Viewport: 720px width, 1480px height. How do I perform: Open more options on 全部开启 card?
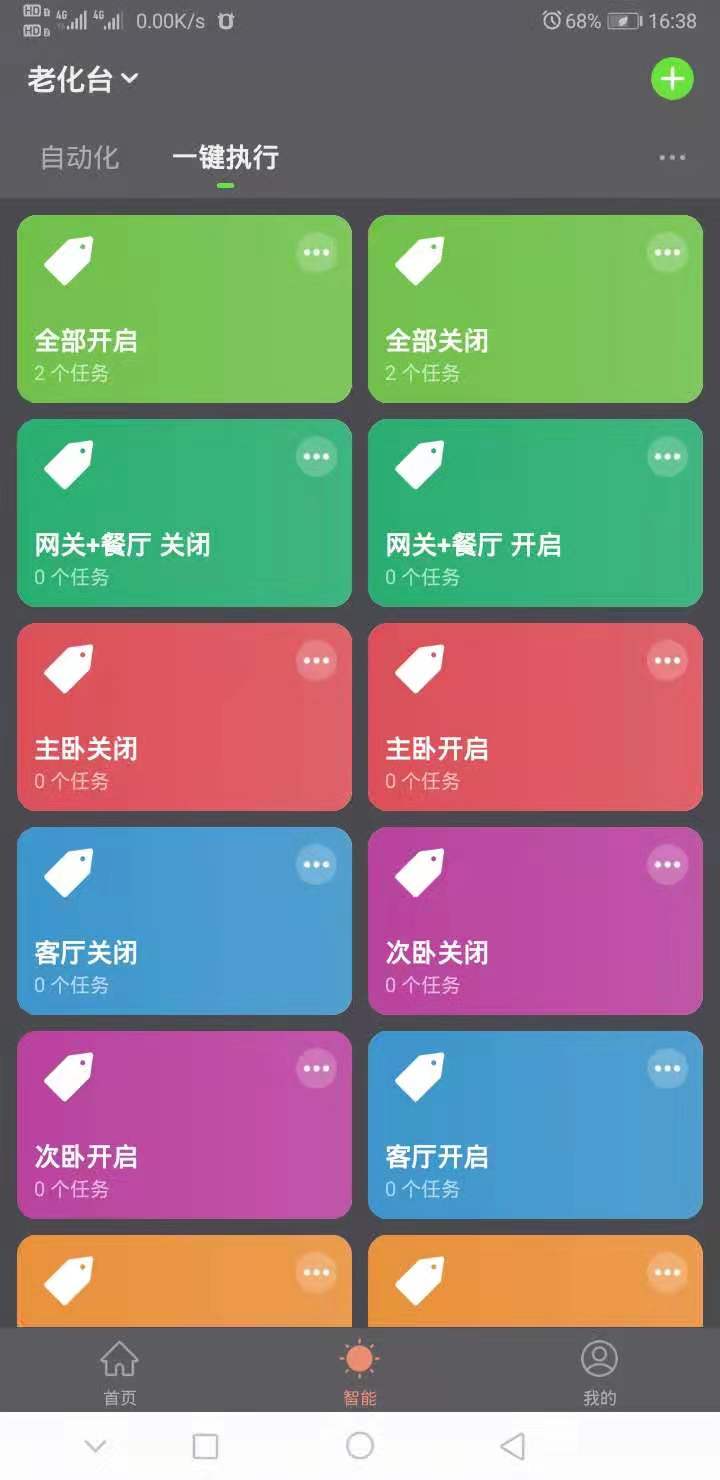tap(316, 253)
